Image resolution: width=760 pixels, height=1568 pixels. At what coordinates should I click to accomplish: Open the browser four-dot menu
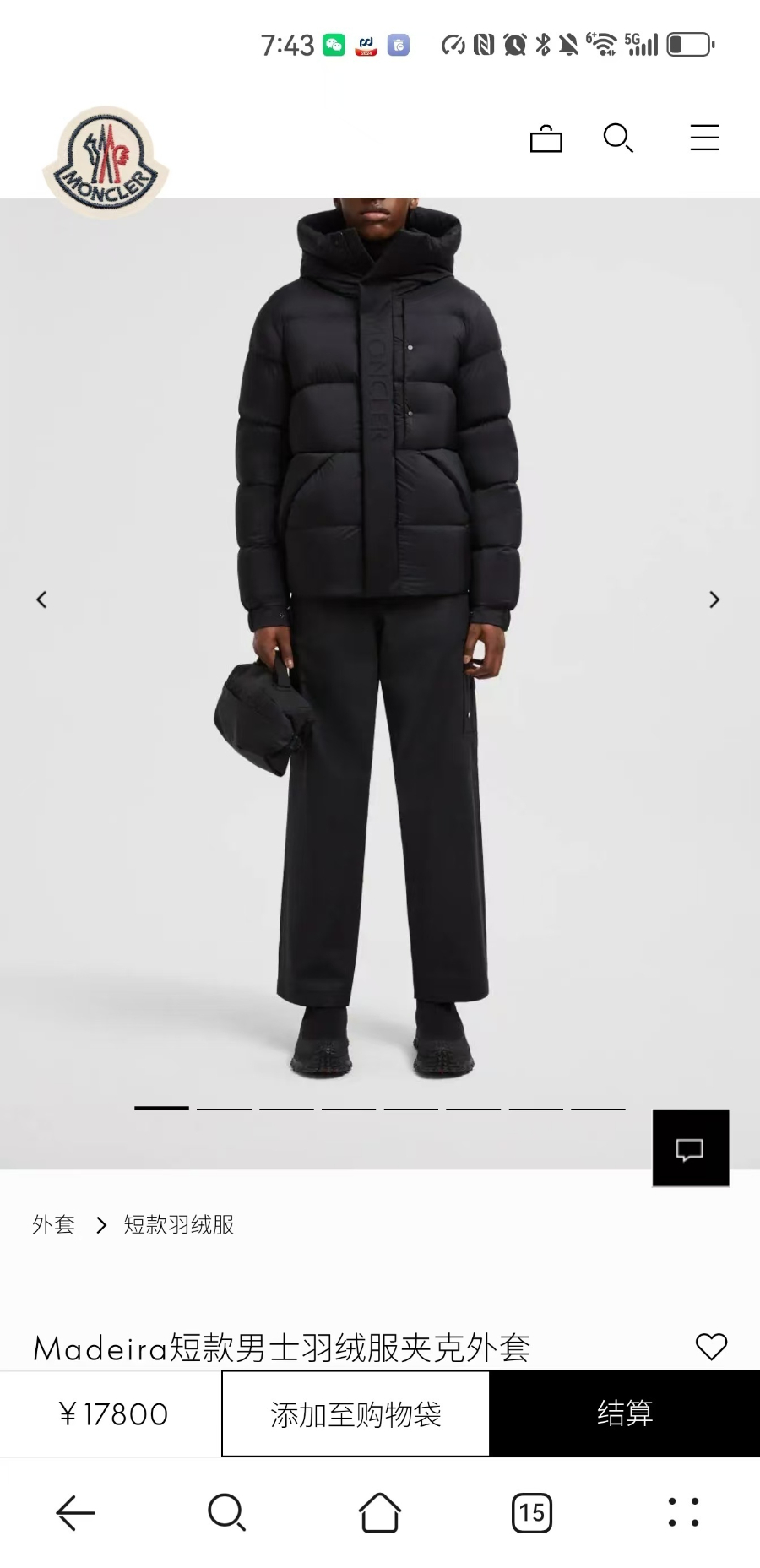point(683,1512)
